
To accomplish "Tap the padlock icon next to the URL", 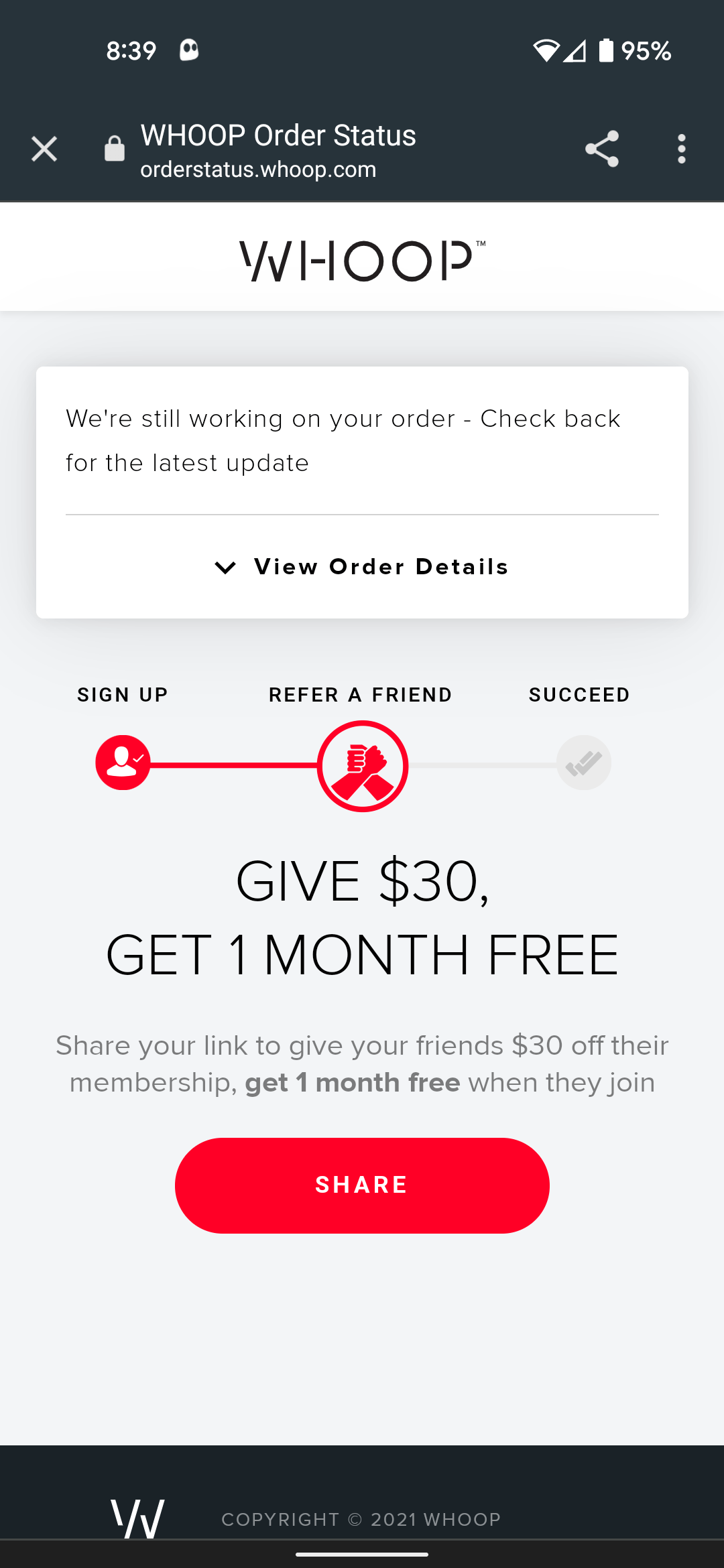I will tap(114, 149).
